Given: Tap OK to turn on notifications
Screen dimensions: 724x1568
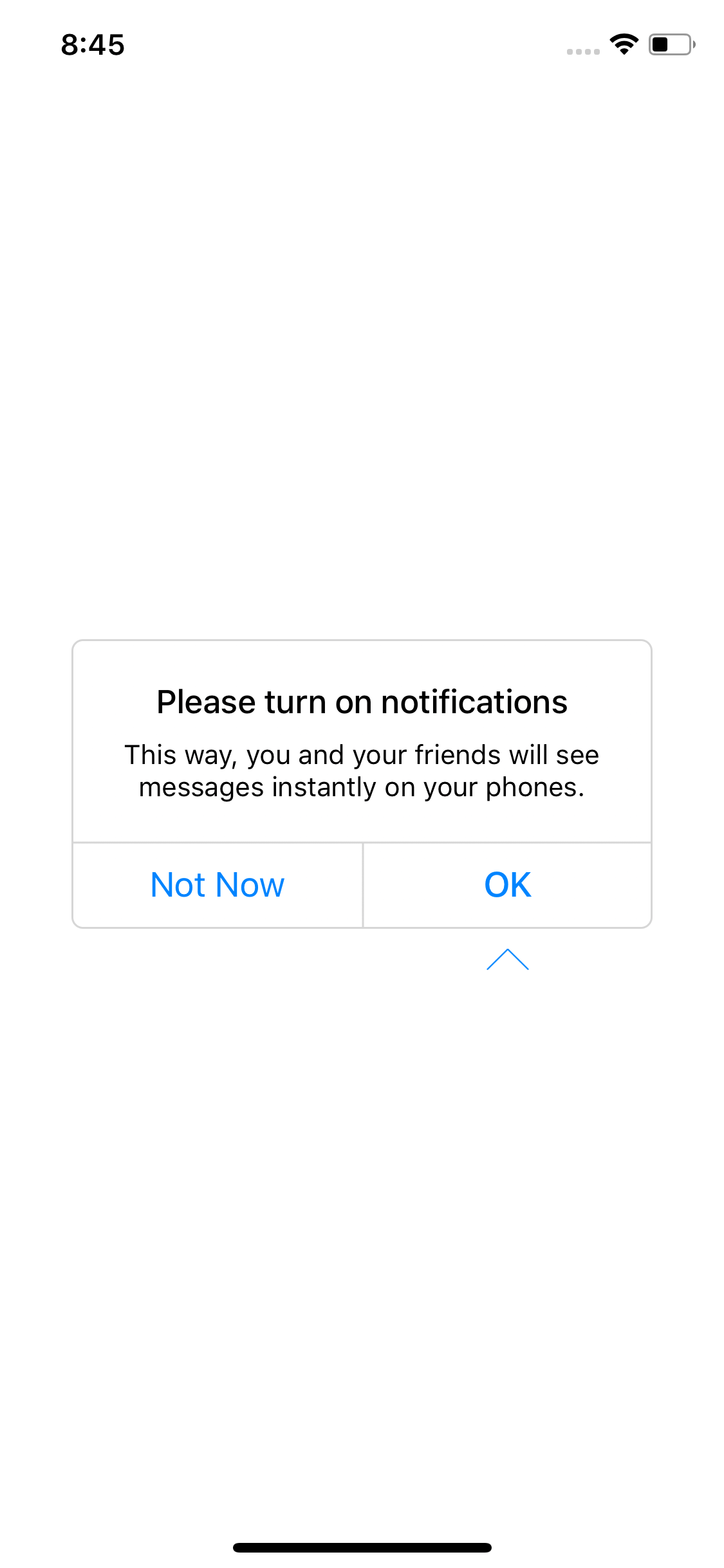Looking at the screenshot, I should pyautogui.click(x=507, y=885).
